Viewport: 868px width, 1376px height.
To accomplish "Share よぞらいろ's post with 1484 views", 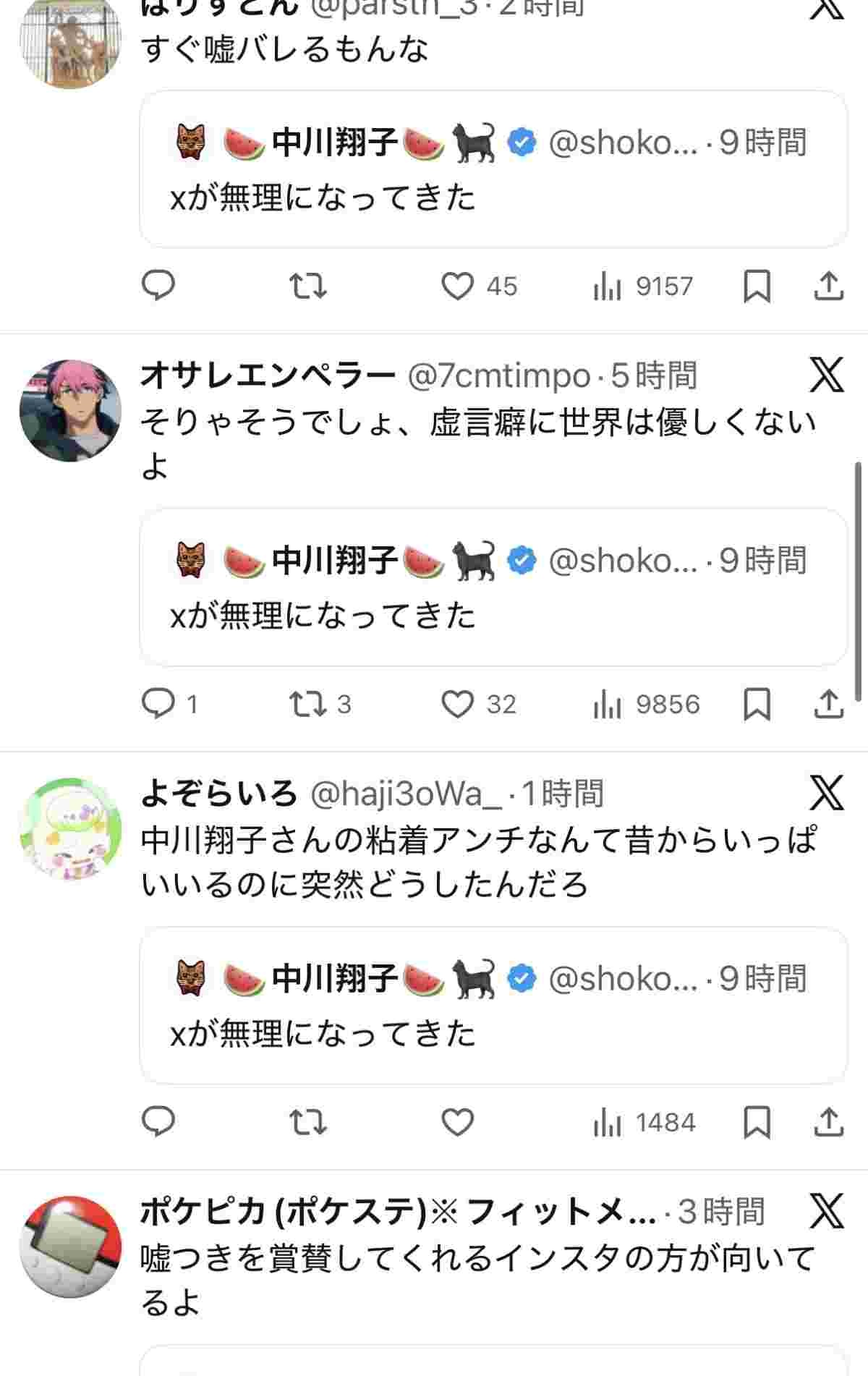I will tap(829, 1122).
